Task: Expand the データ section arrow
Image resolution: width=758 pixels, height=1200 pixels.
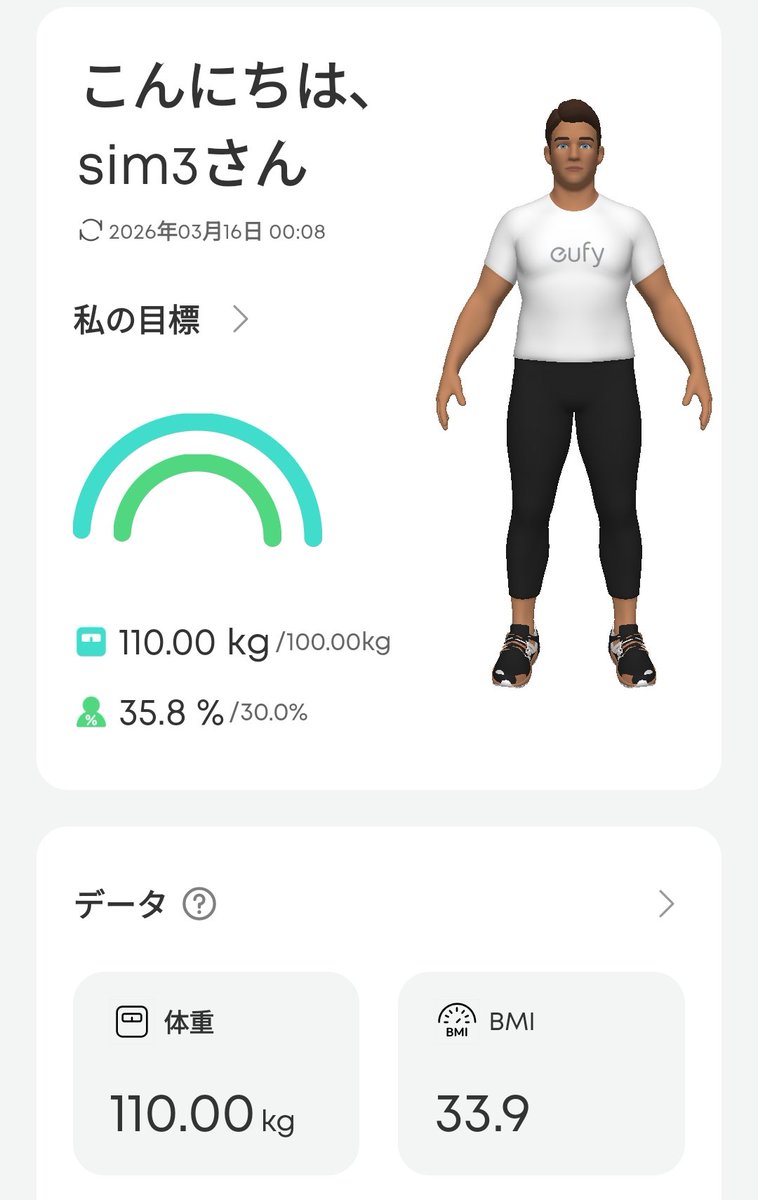Action: click(x=667, y=905)
